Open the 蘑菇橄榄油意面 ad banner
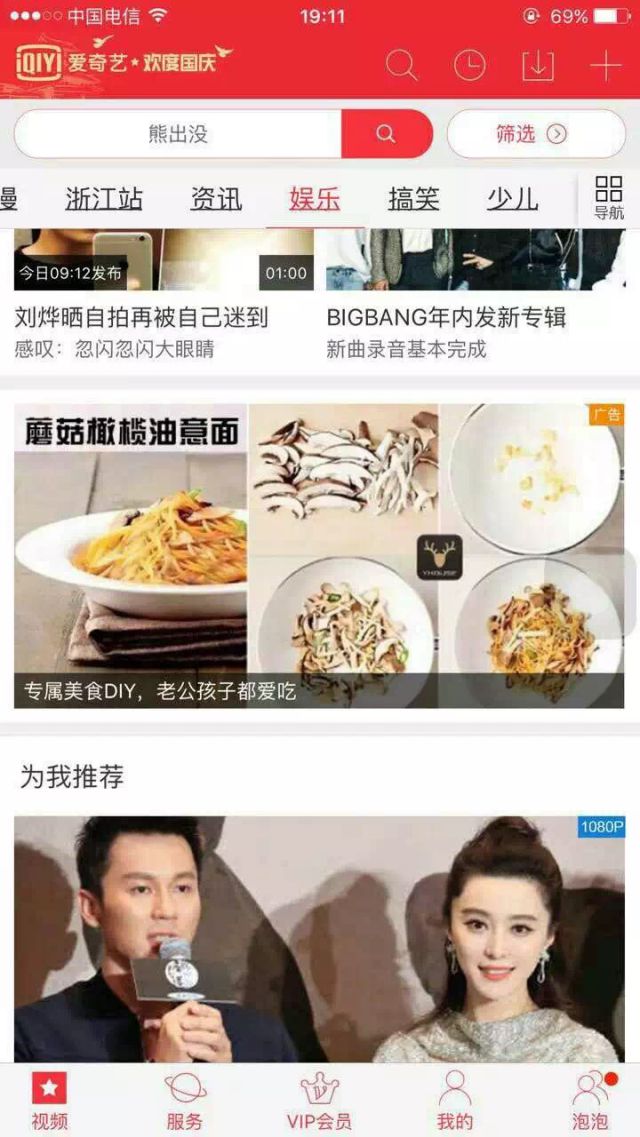 319,556
